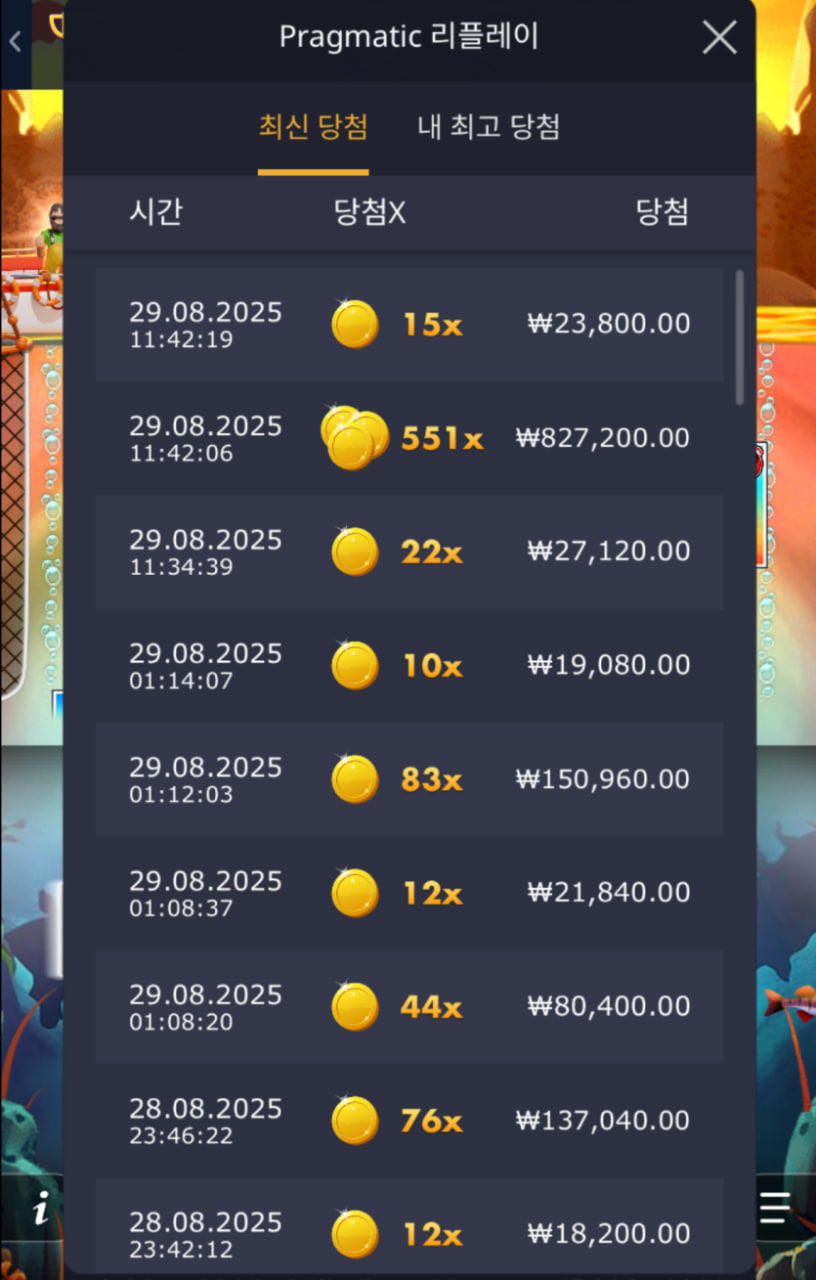Go back with the top-left arrow
This screenshot has width=816, height=1280.
15,42
